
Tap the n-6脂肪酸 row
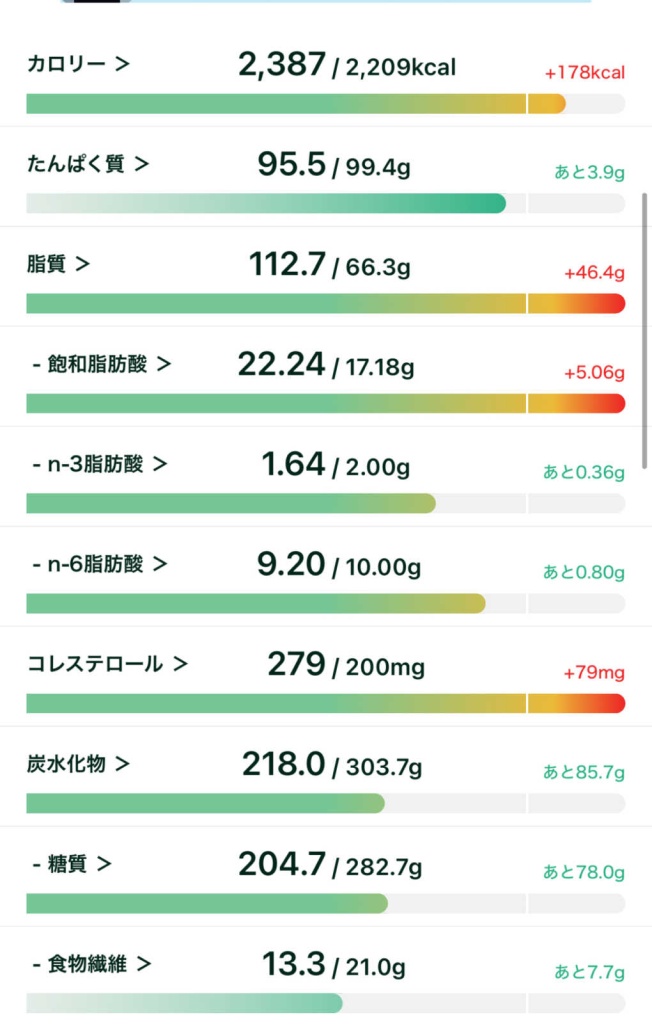(x=99, y=564)
